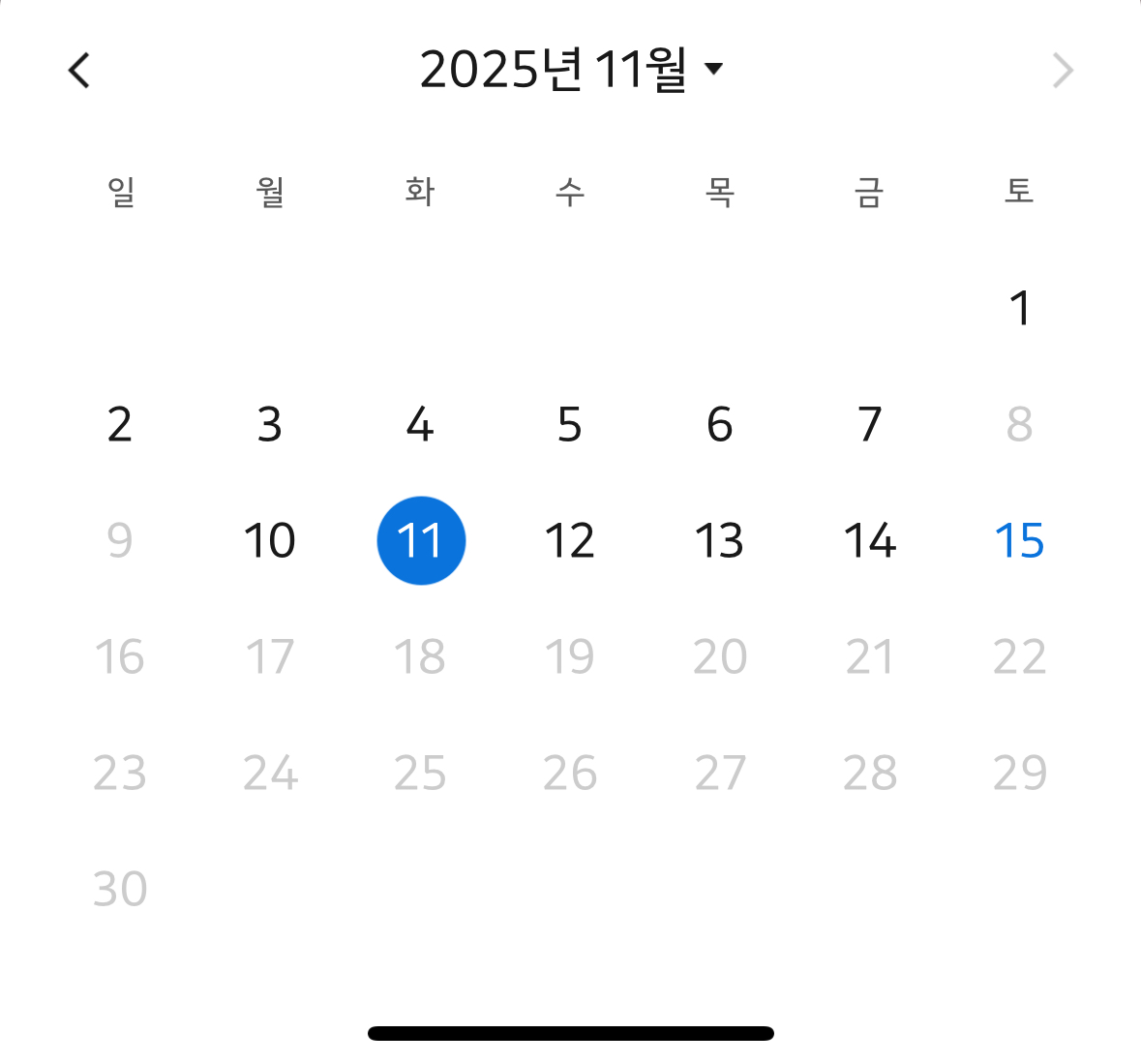The image size is (1141, 1064).
Task: Open the 2025년 11월 month dropdown
Action: tap(571, 70)
